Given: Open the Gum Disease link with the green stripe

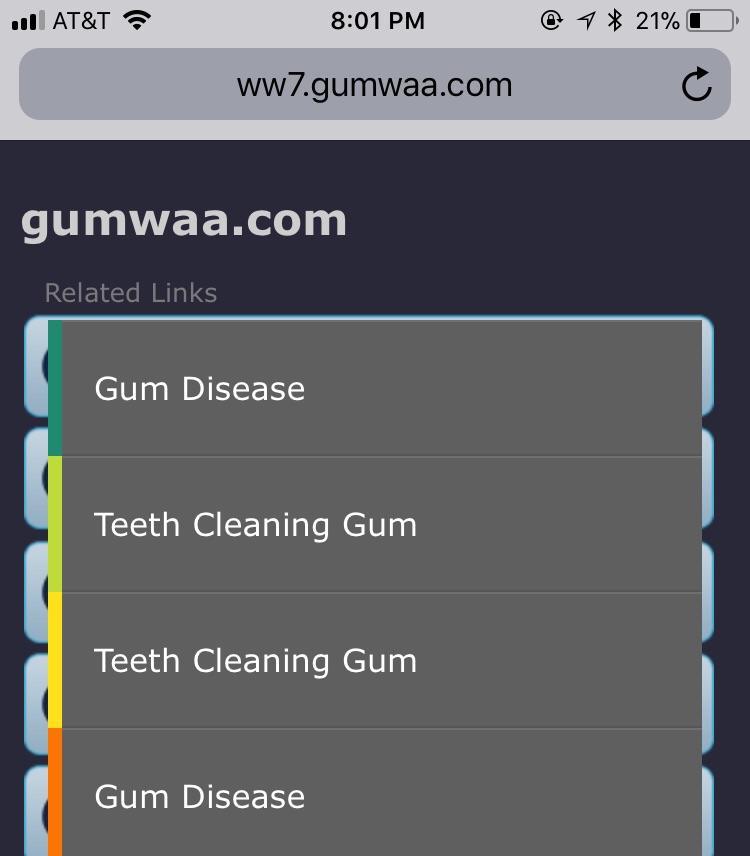Looking at the screenshot, I should [x=380, y=388].
